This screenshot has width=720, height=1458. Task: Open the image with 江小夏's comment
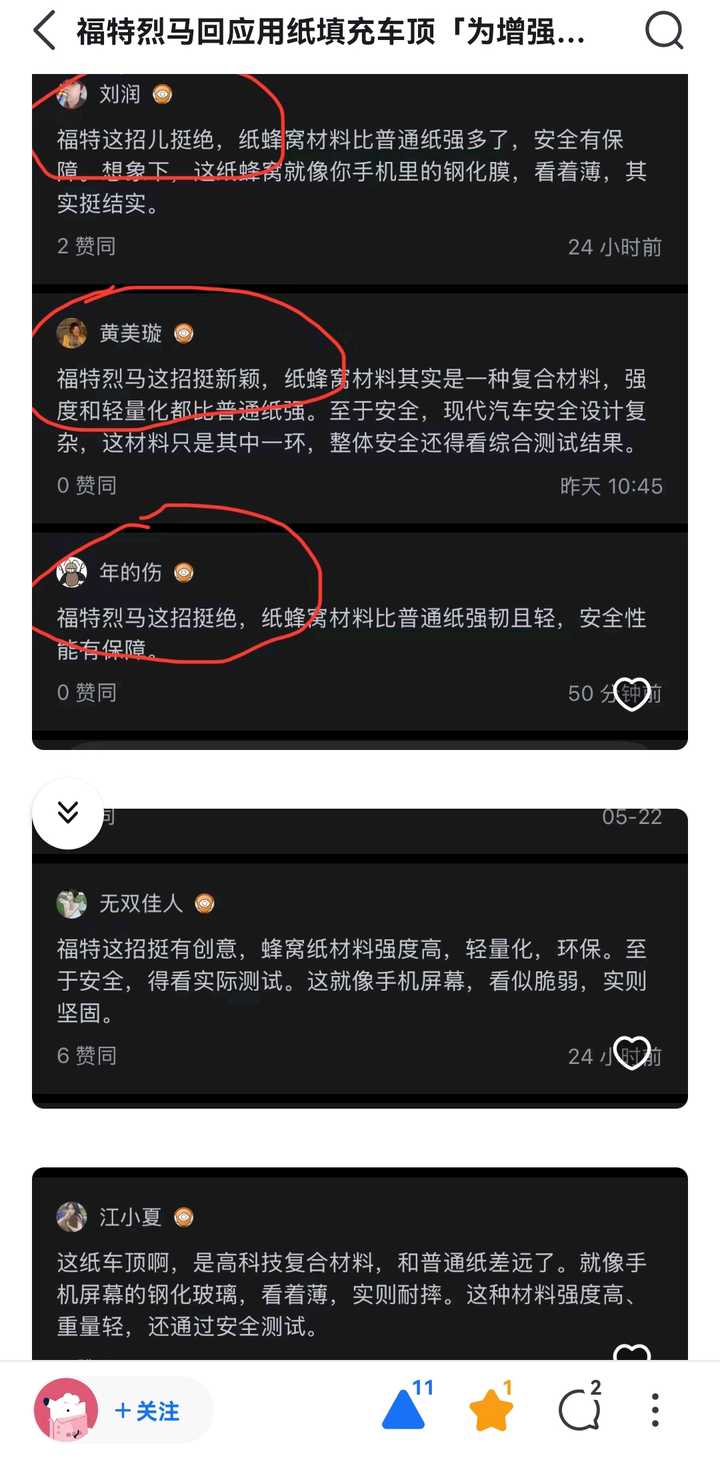point(360,1262)
